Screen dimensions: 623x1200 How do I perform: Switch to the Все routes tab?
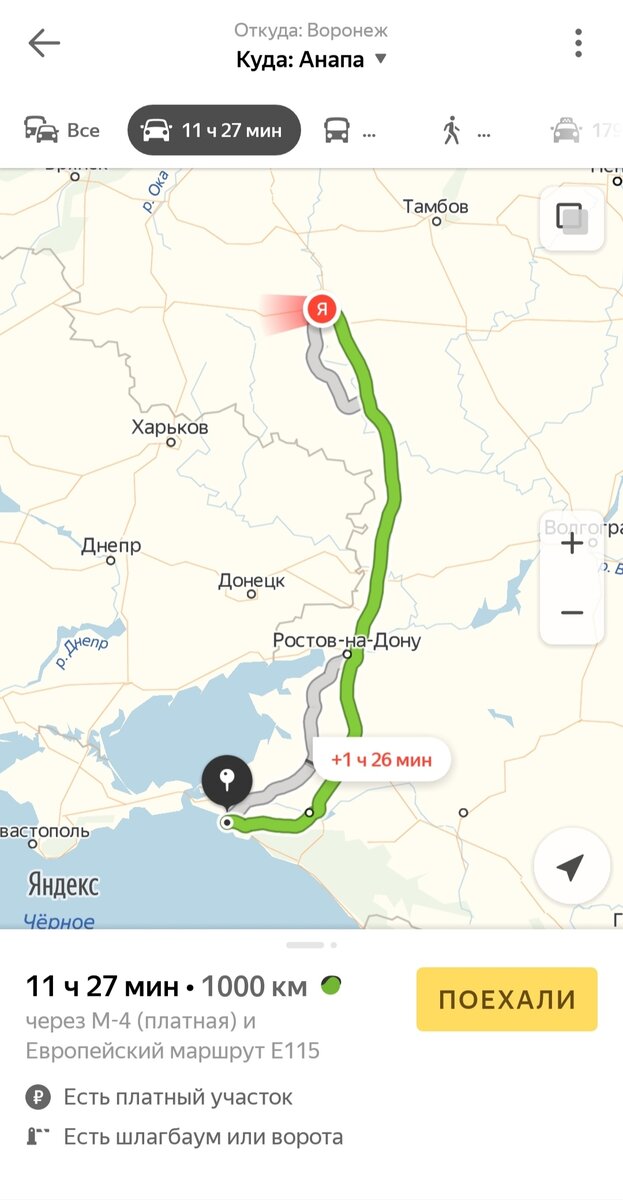(62, 130)
